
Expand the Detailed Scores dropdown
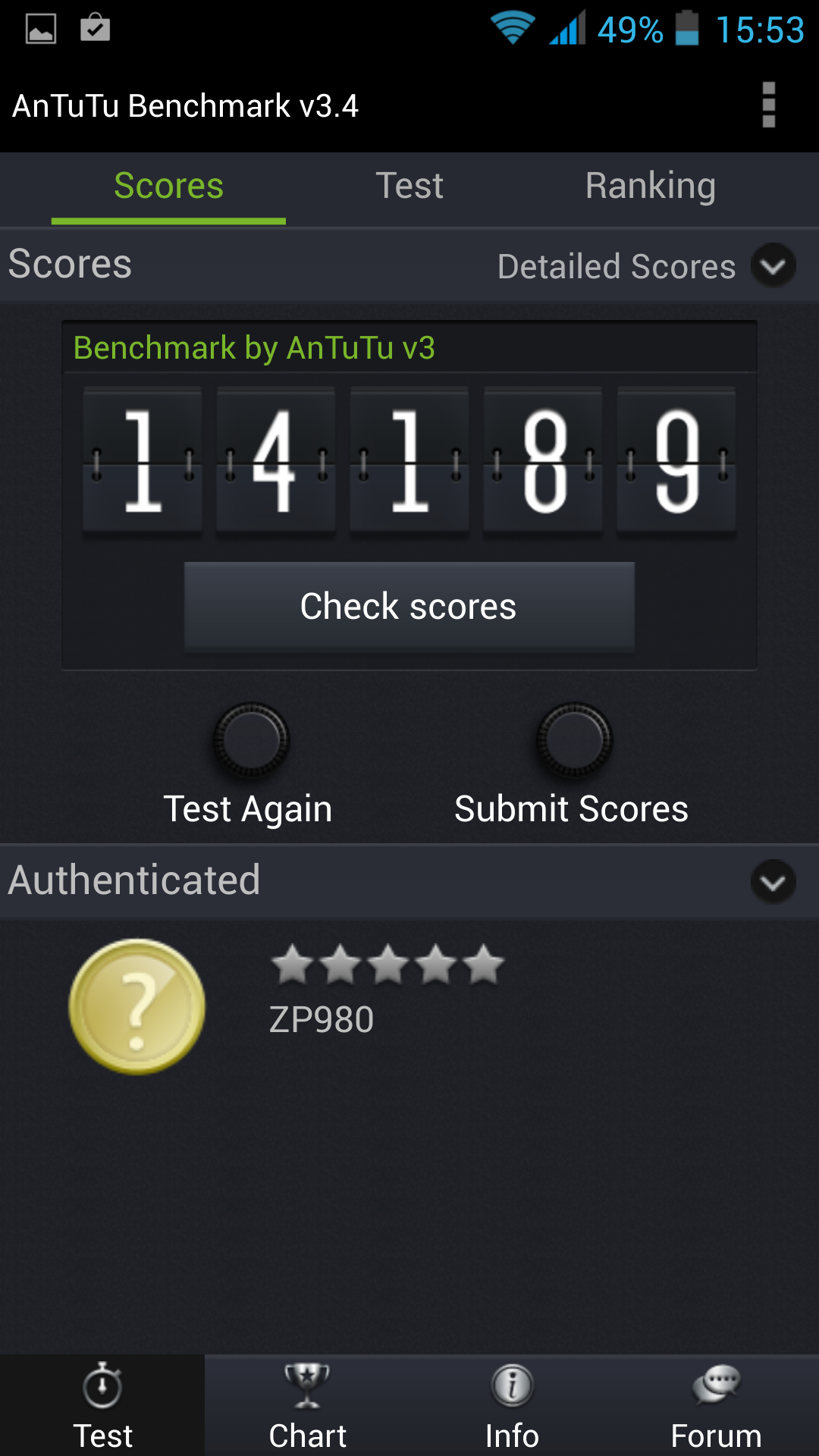coord(773,266)
